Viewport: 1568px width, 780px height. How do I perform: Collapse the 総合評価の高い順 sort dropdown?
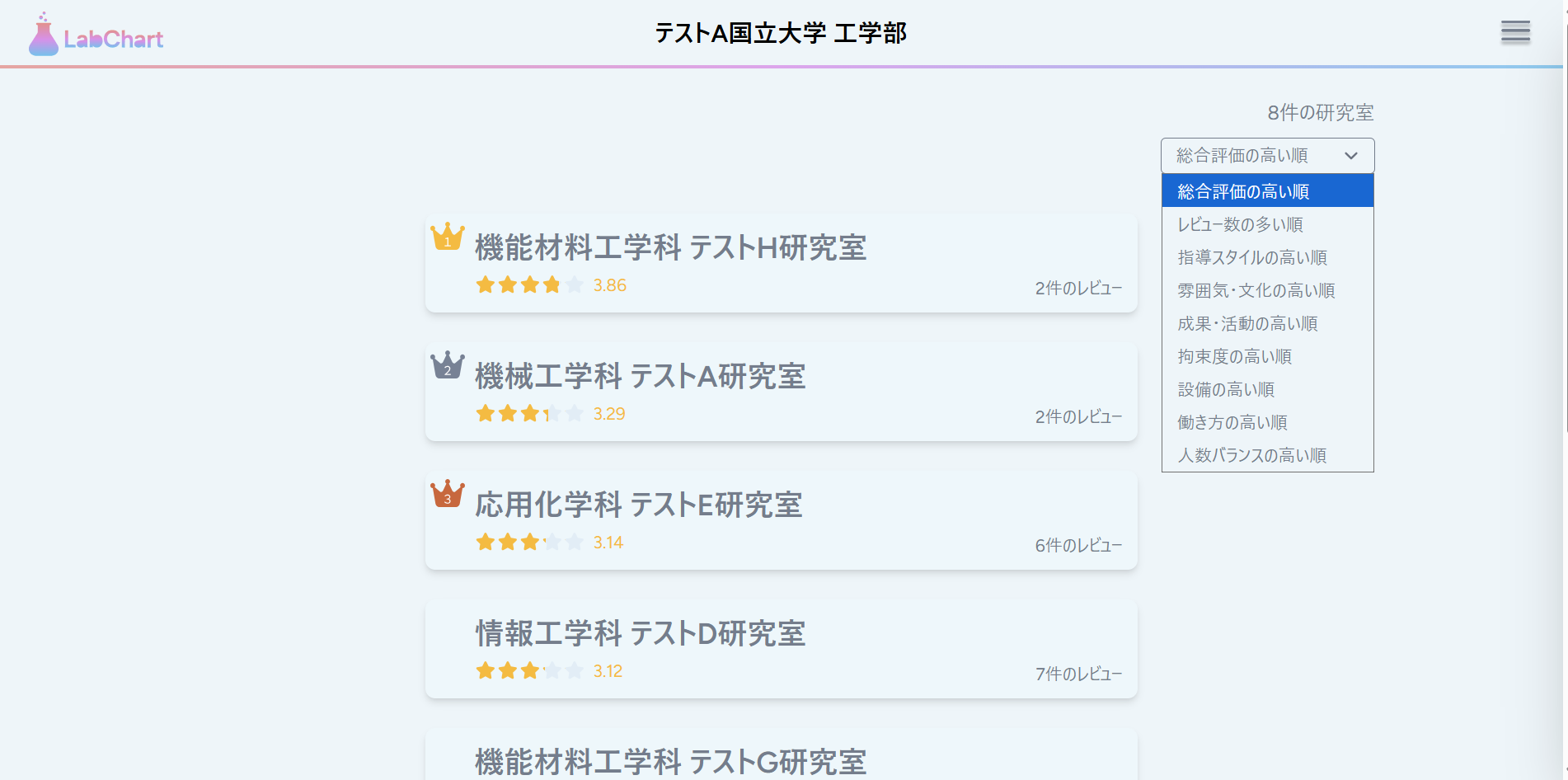point(1267,156)
